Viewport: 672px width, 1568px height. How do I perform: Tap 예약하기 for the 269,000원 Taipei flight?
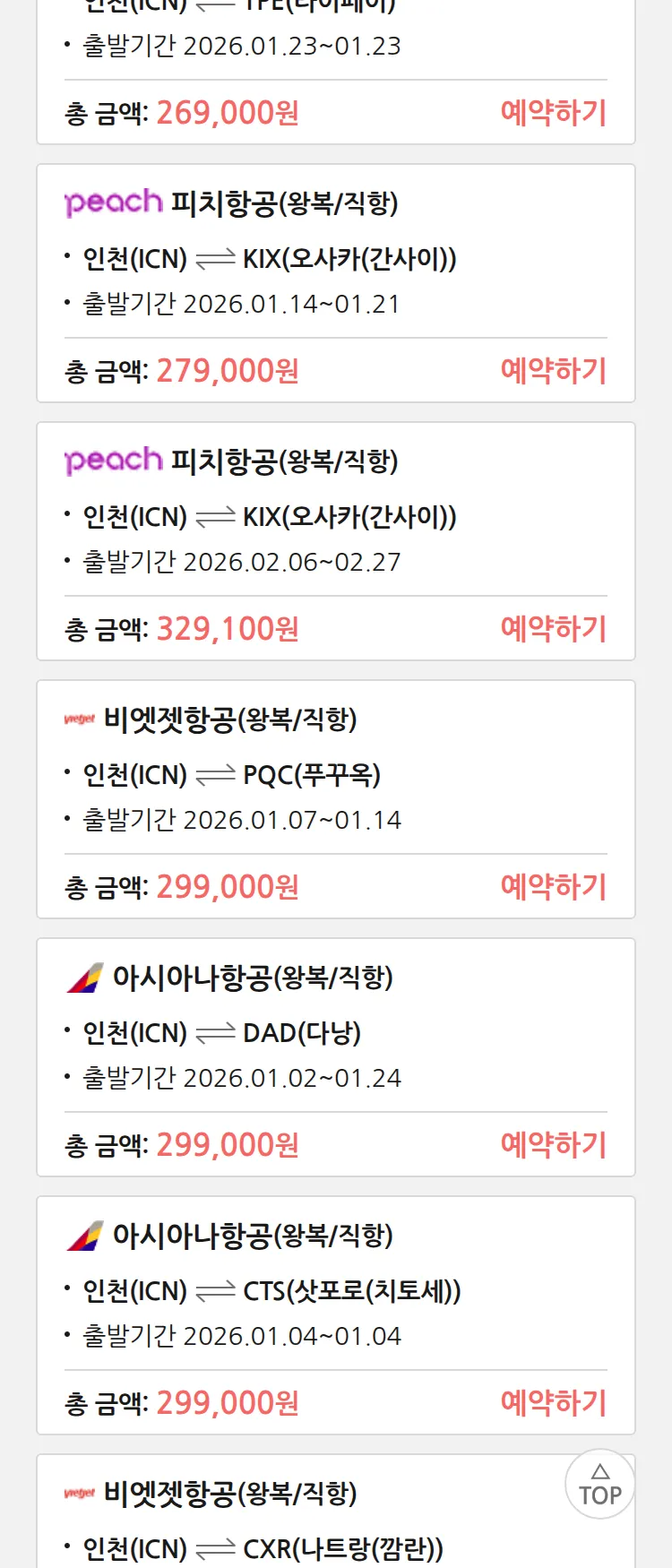[553, 113]
